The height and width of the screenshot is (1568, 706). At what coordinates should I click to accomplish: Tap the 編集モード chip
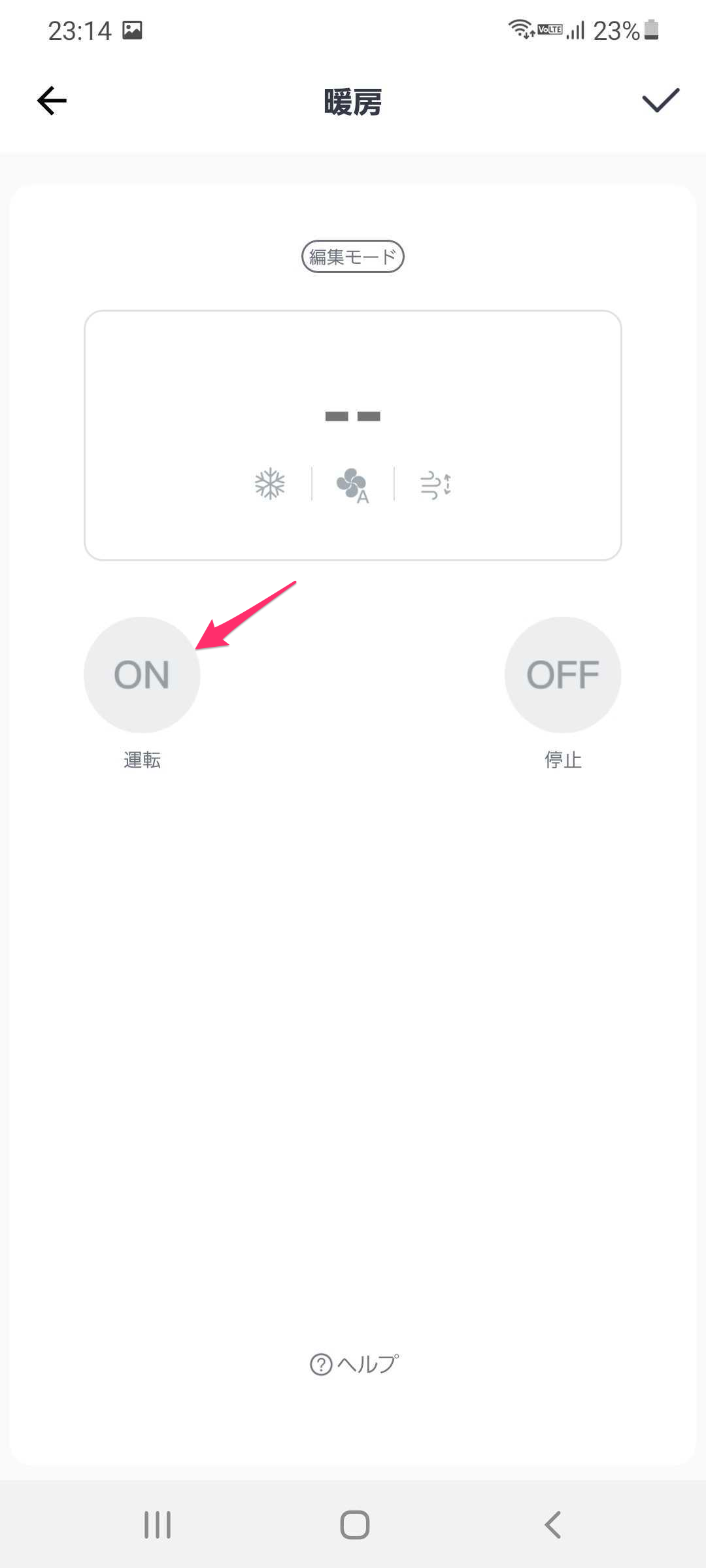click(x=353, y=257)
